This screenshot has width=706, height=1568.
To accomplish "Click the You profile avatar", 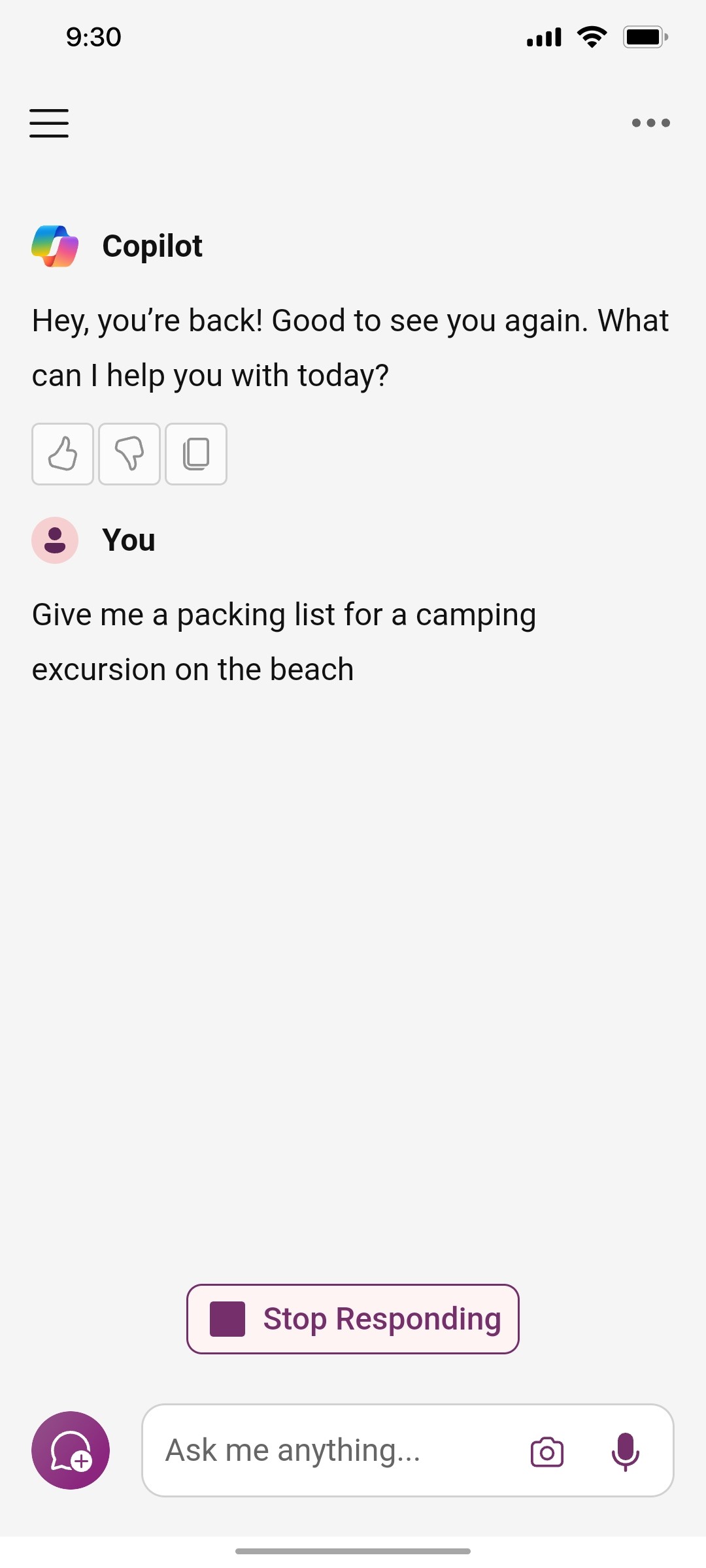I will point(55,540).
